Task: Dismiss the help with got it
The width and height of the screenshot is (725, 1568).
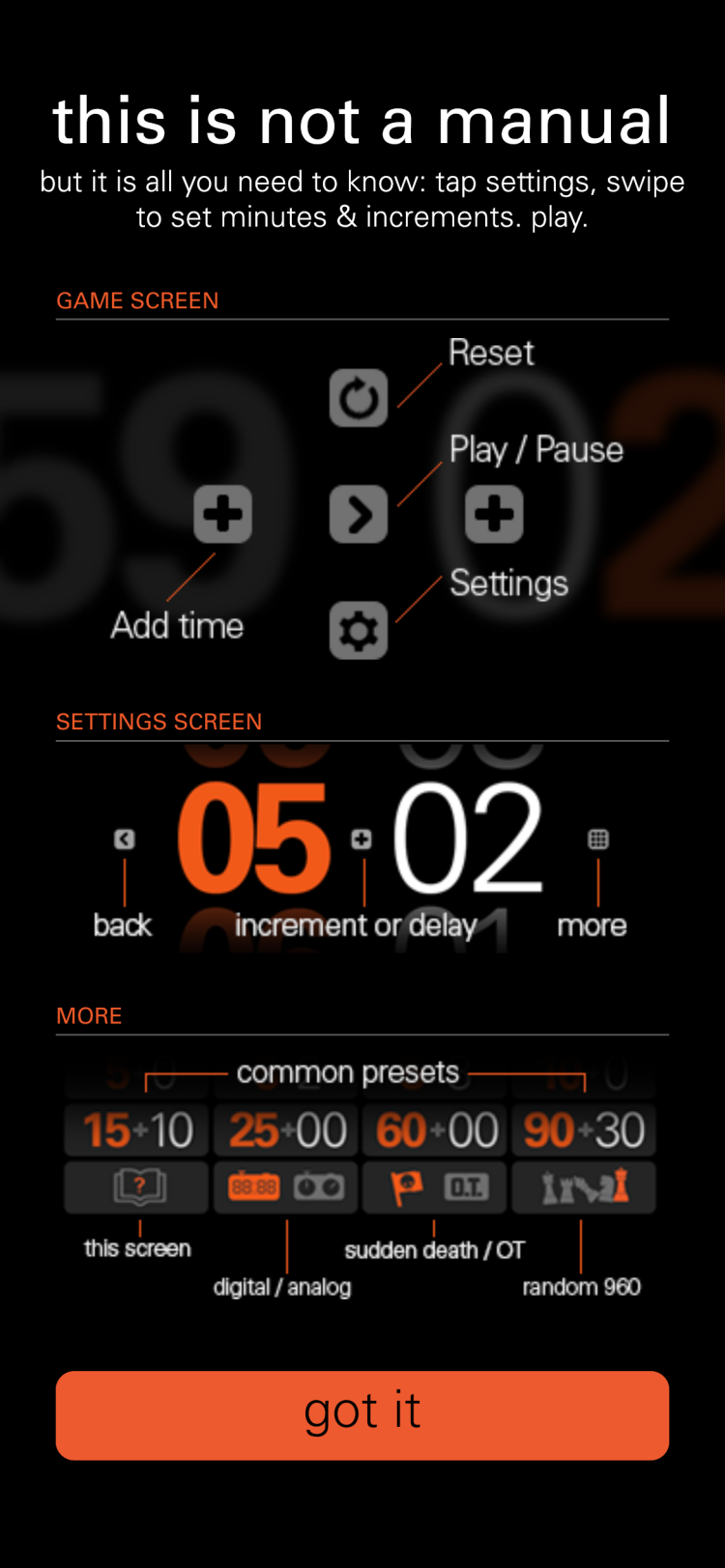Action: pyautogui.click(x=362, y=1414)
